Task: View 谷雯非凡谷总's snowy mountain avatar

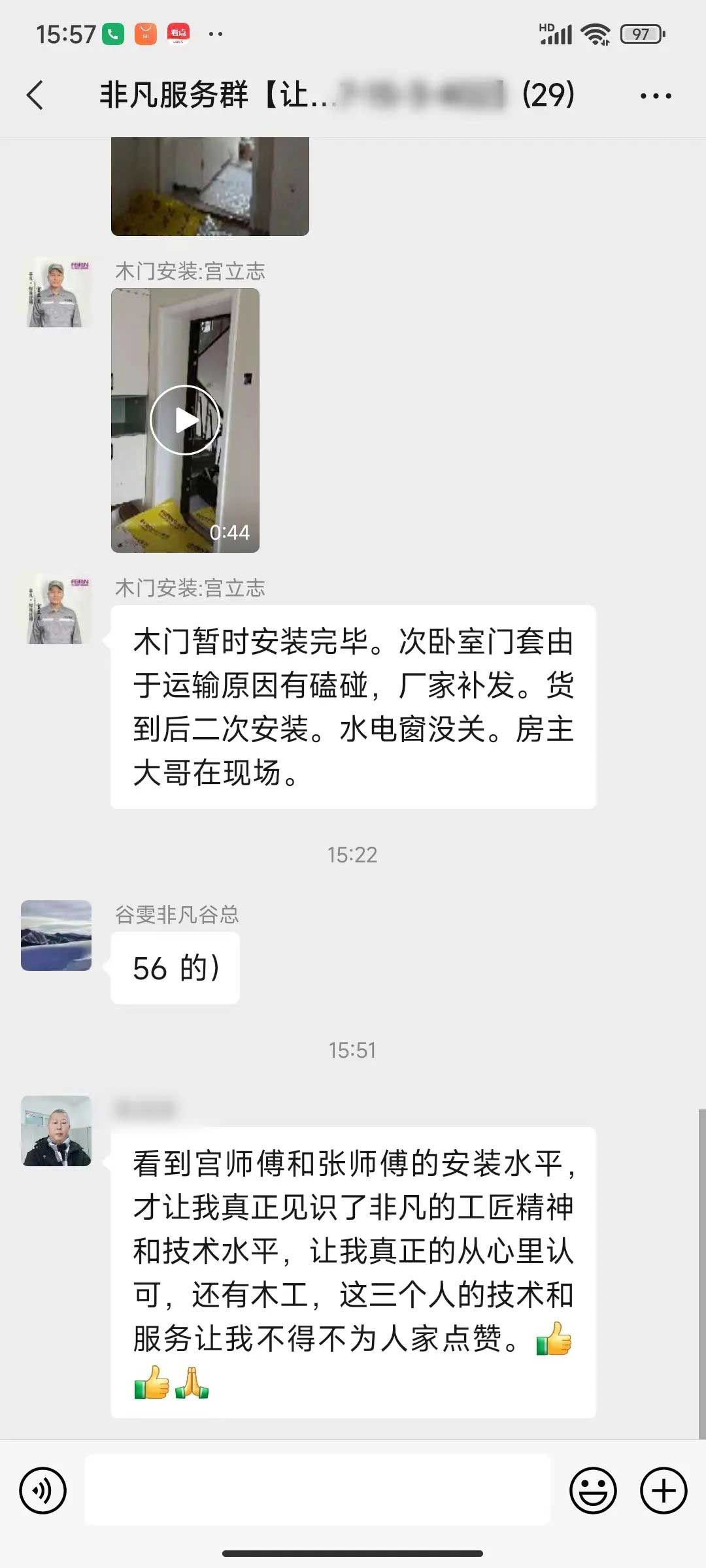Action: pos(56,936)
